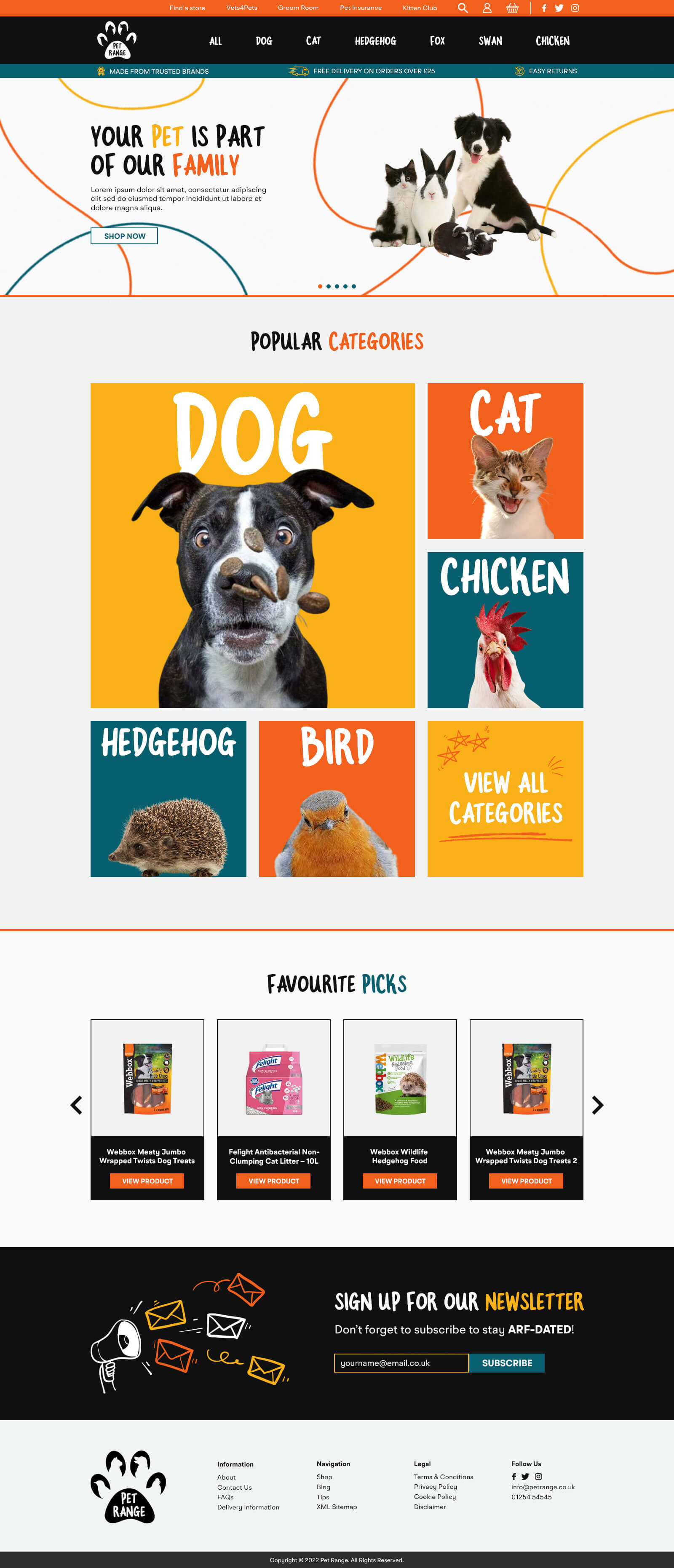The height and width of the screenshot is (1568, 674).
Task: Open Find a store link
Action: (187, 8)
